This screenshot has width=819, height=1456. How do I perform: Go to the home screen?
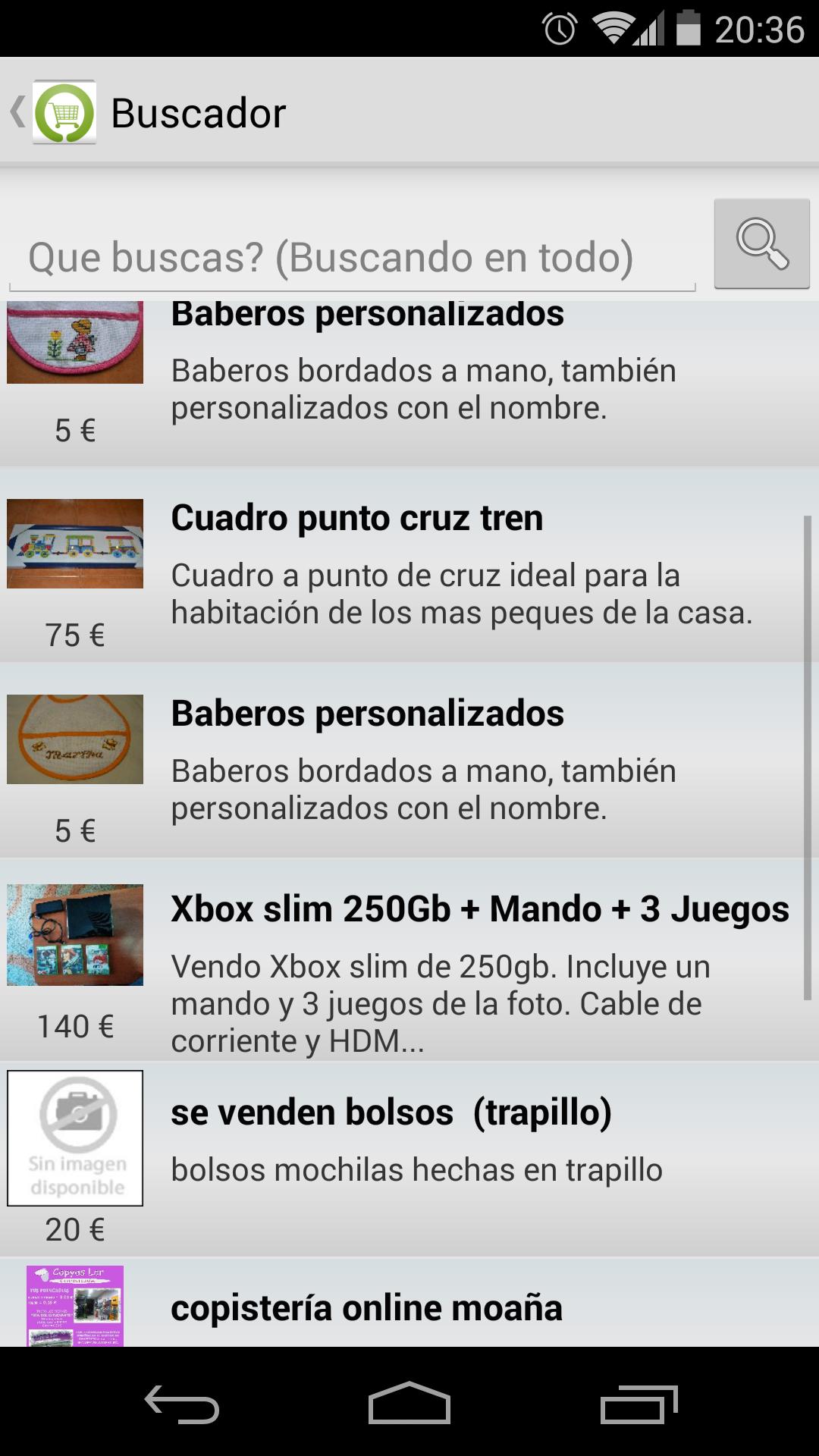tap(409, 1404)
